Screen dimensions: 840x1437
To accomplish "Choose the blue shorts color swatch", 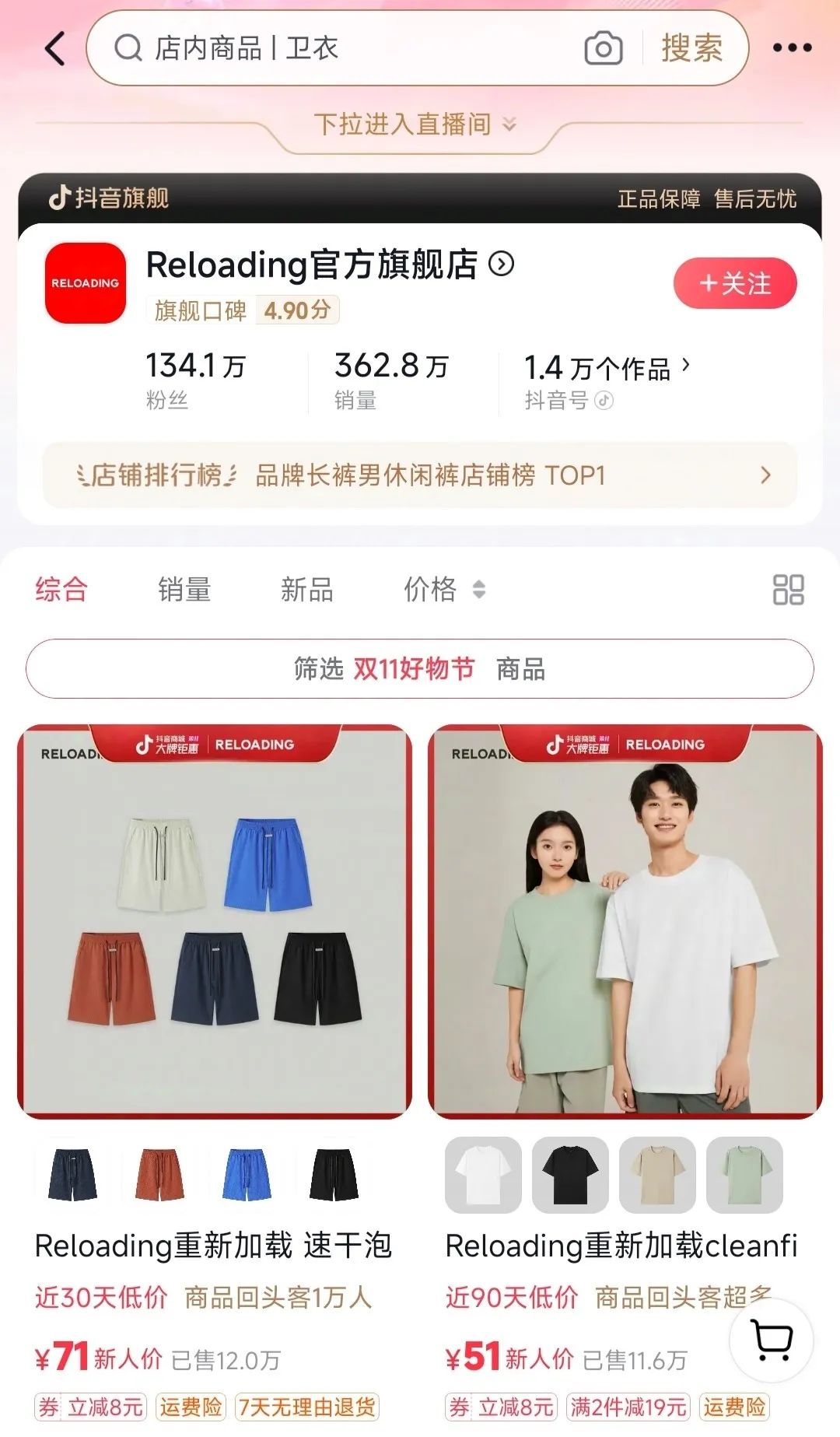I will (x=247, y=1175).
